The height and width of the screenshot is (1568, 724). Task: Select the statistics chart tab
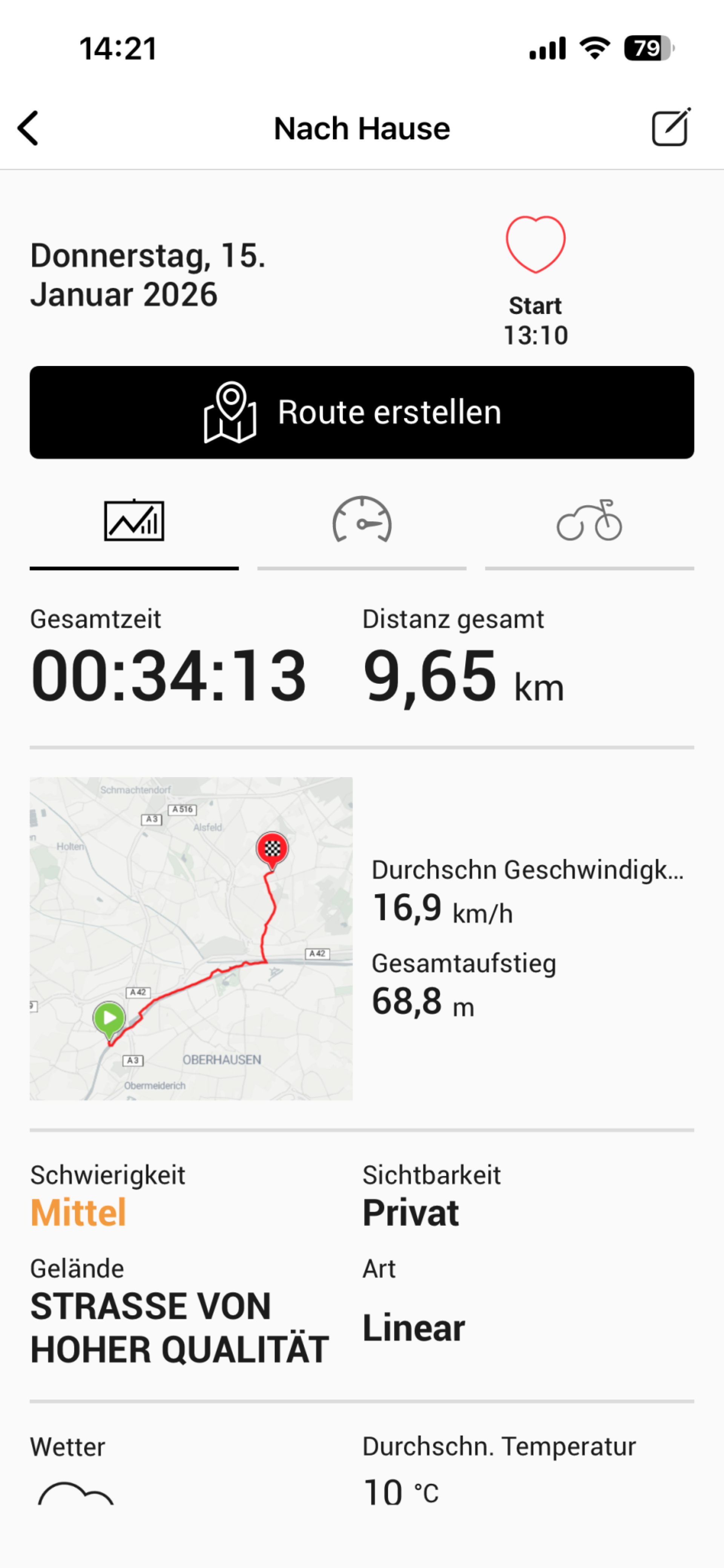click(x=134, y=522)
